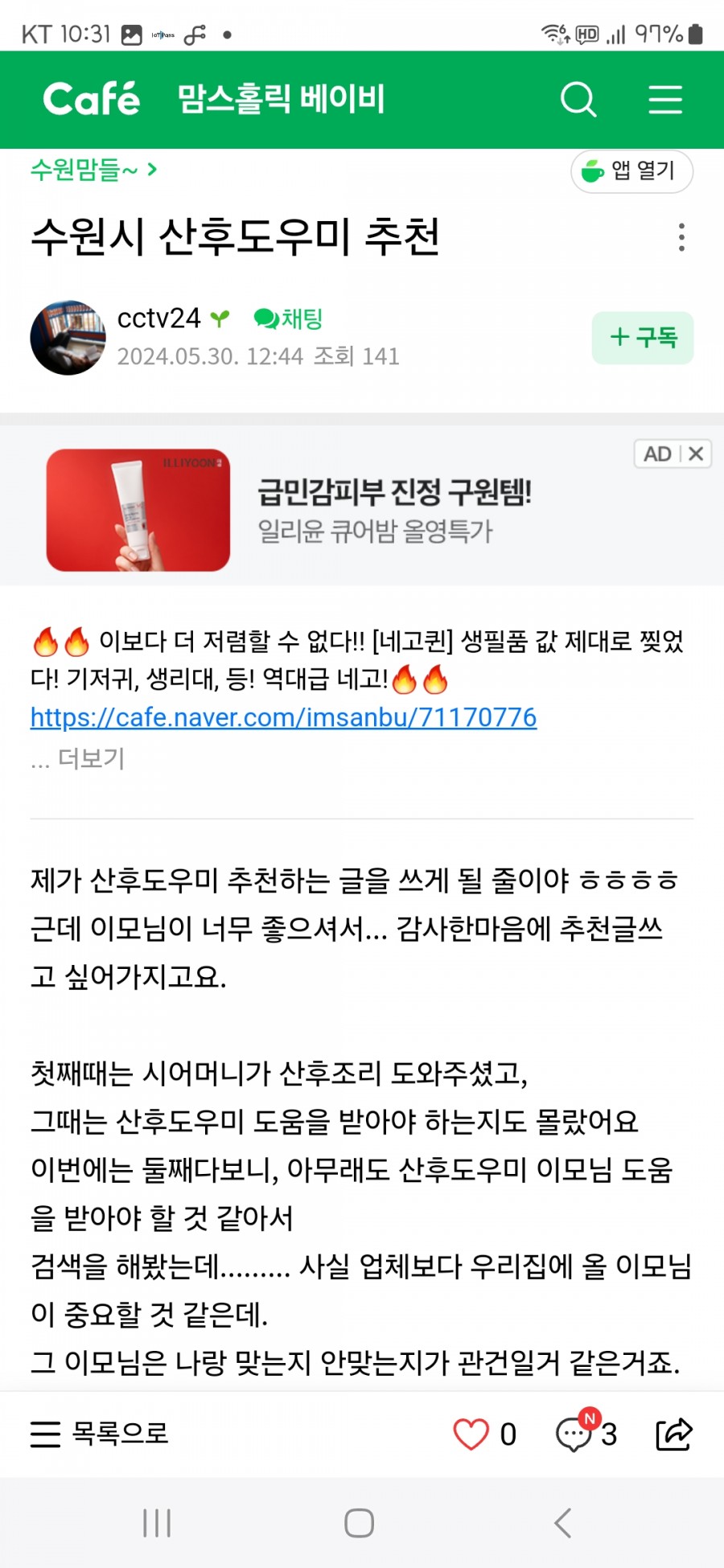Open the 수원맘들~ board link
The height and width of the screenshot is (1568, 724).
pos(93,170)
